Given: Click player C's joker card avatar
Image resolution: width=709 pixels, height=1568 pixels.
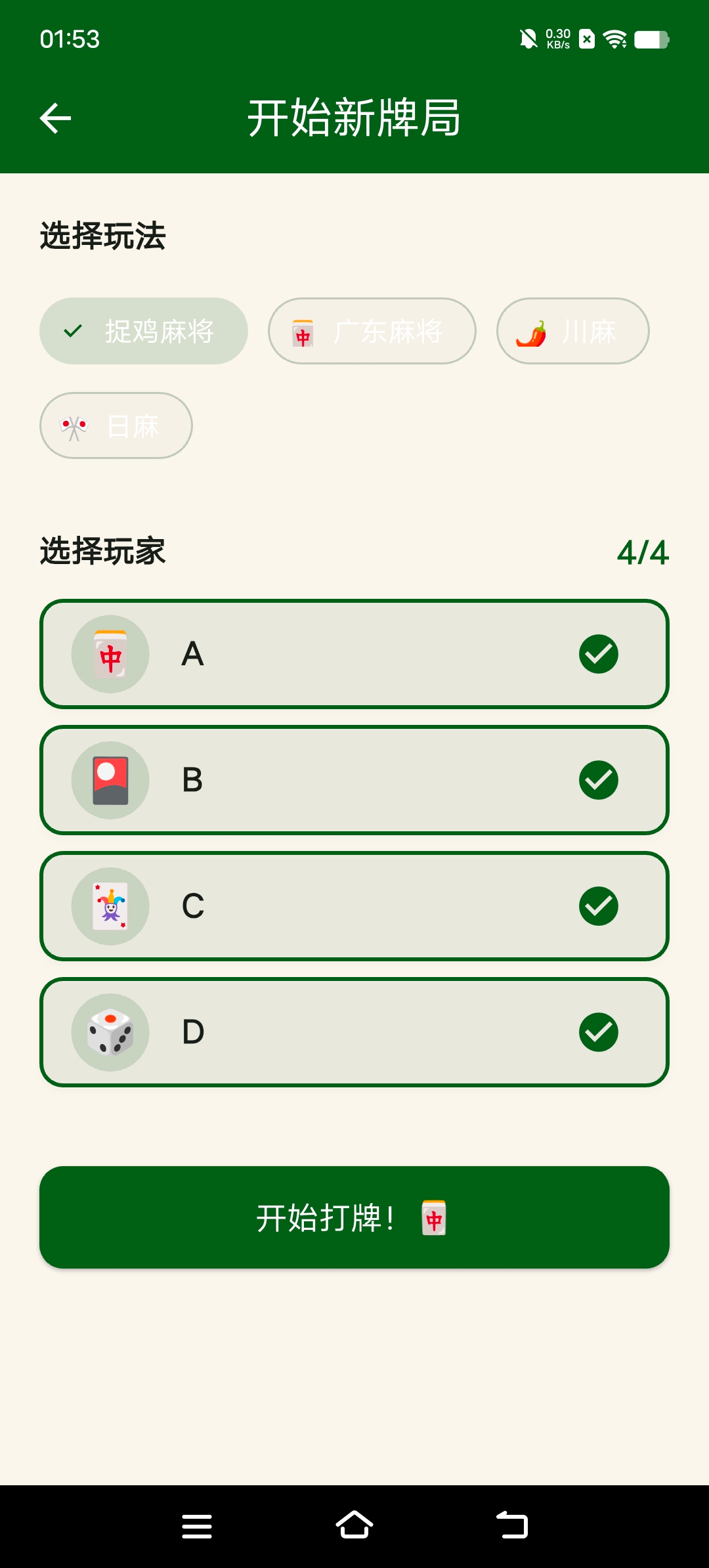Looking at the screenshot, I should coord(110,905).
